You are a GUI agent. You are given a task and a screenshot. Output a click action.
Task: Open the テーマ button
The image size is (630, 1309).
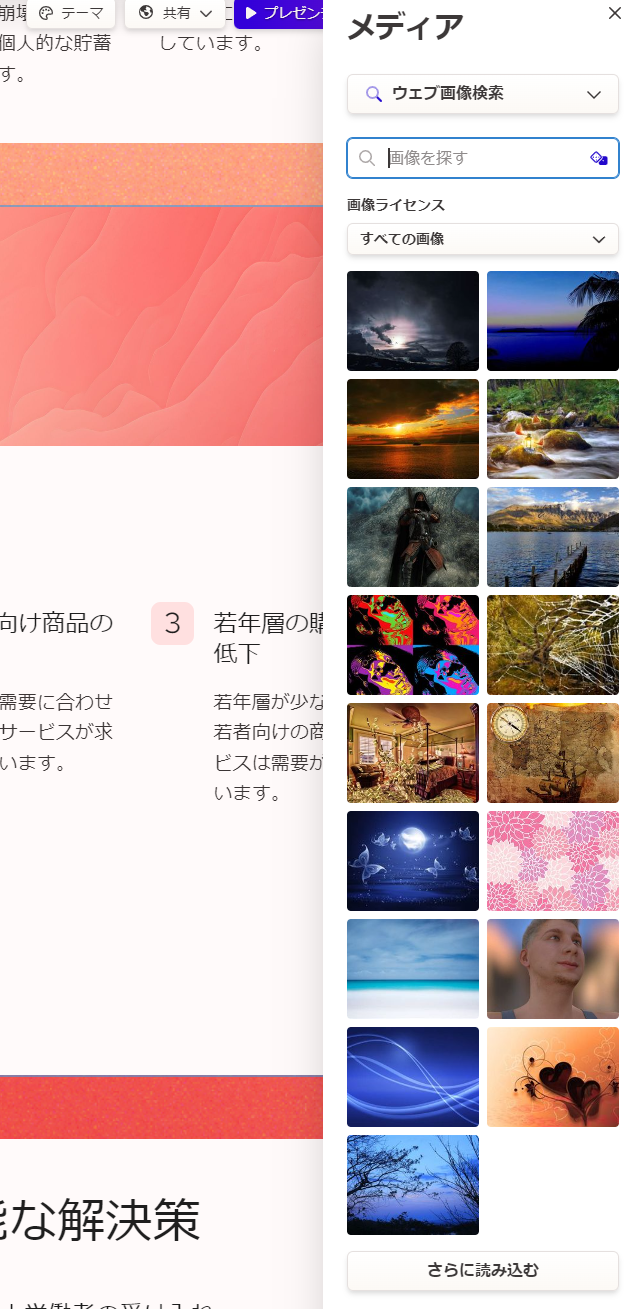pyautogui.click(x=71, y=13)
